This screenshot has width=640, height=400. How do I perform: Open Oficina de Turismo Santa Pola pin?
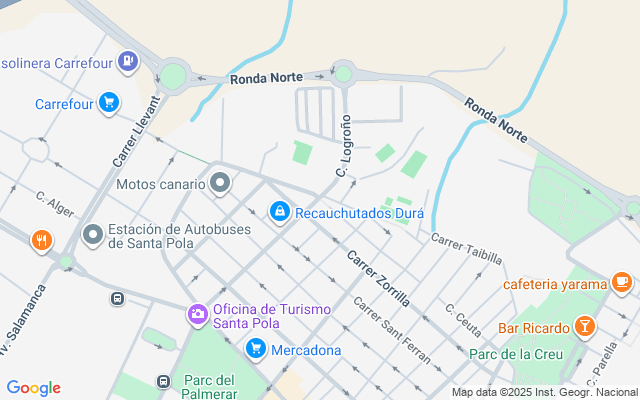(x=198, y=315)
